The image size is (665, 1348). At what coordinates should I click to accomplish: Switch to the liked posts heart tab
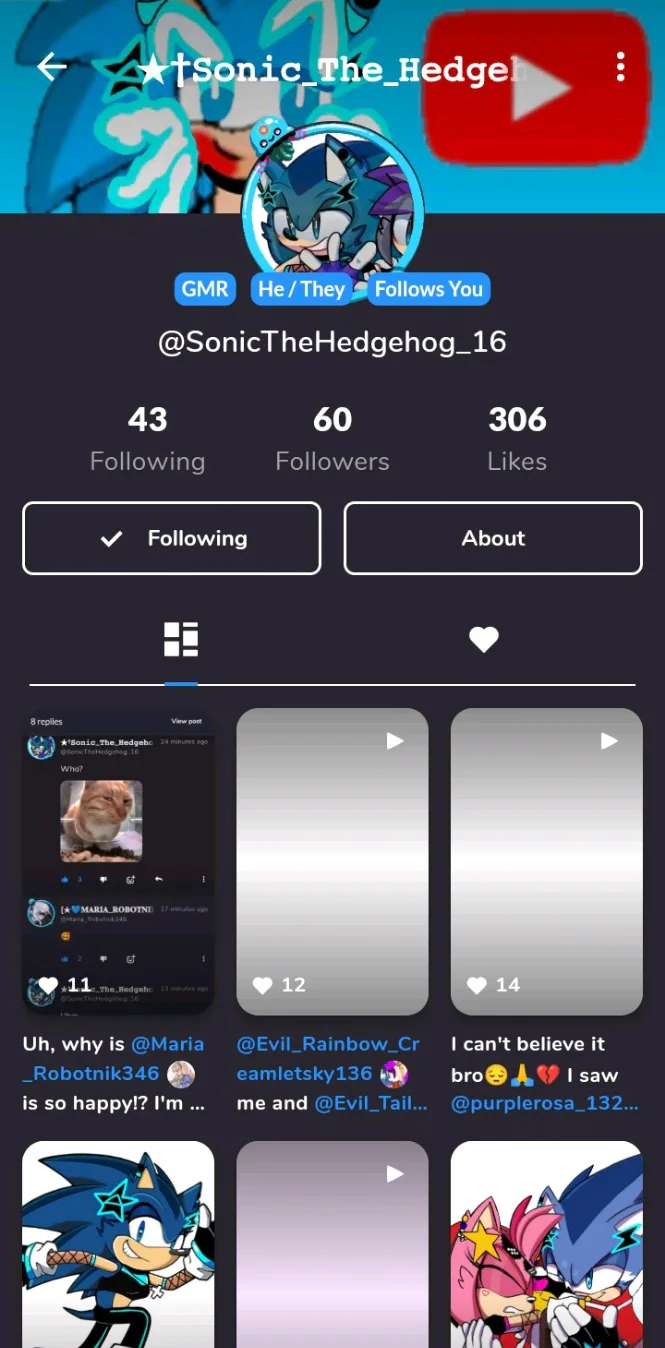[x=484, y=640]
